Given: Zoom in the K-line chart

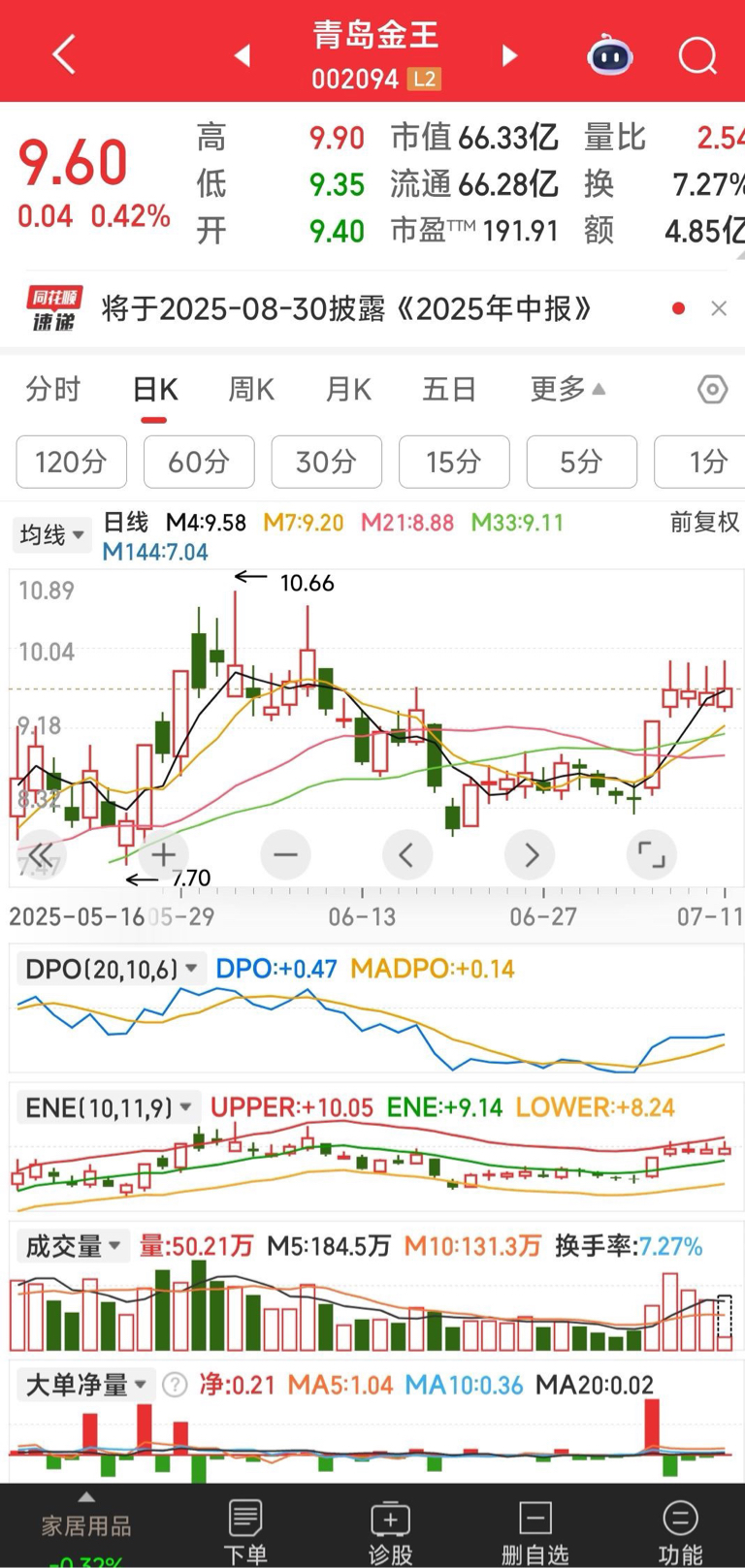Looking at the screenshot, I should (163, 854).
